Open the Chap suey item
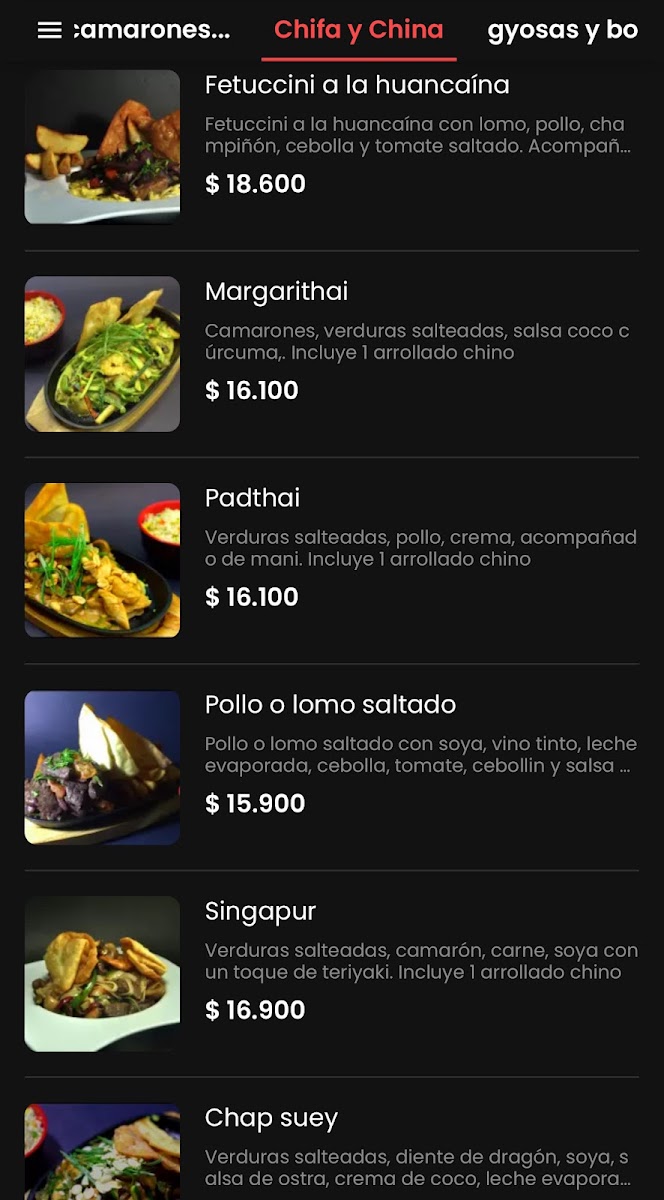This screenshot has height=1200, width=664. click(271, 1118)
